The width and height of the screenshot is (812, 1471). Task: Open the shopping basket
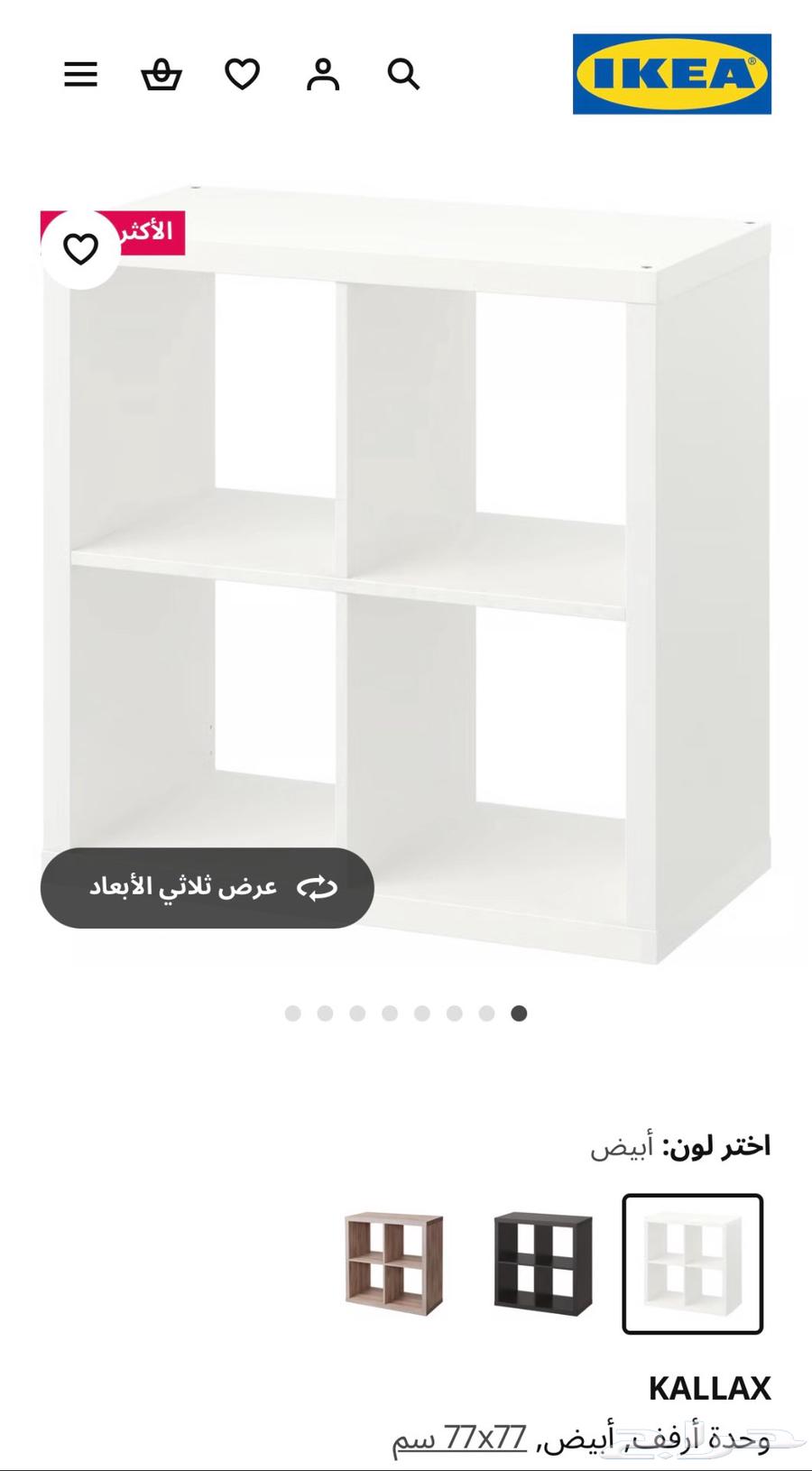coord(161,75)
